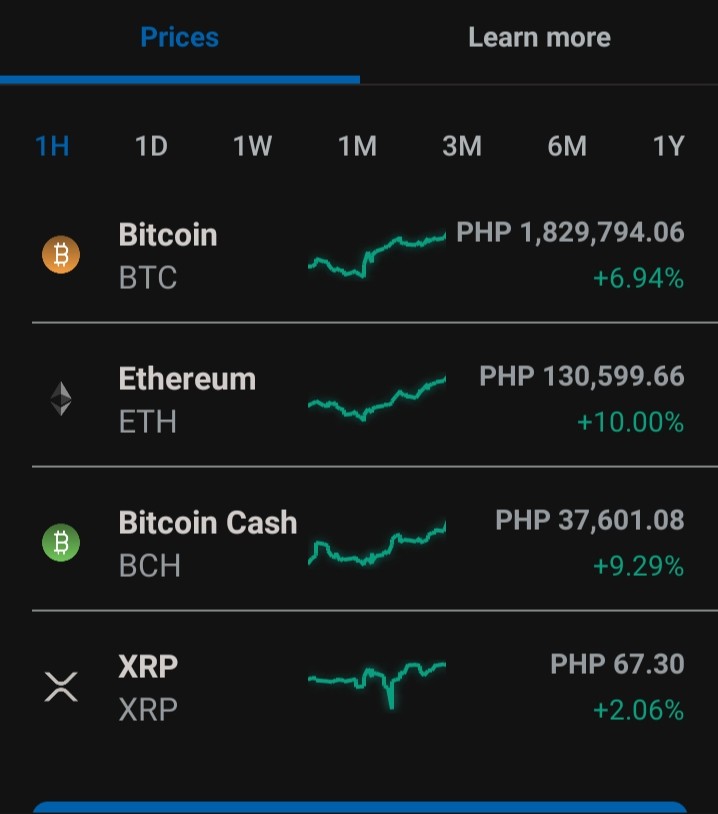Show 1Y price changes
Screen dimensions: 718x814
[x=669, y=146]
